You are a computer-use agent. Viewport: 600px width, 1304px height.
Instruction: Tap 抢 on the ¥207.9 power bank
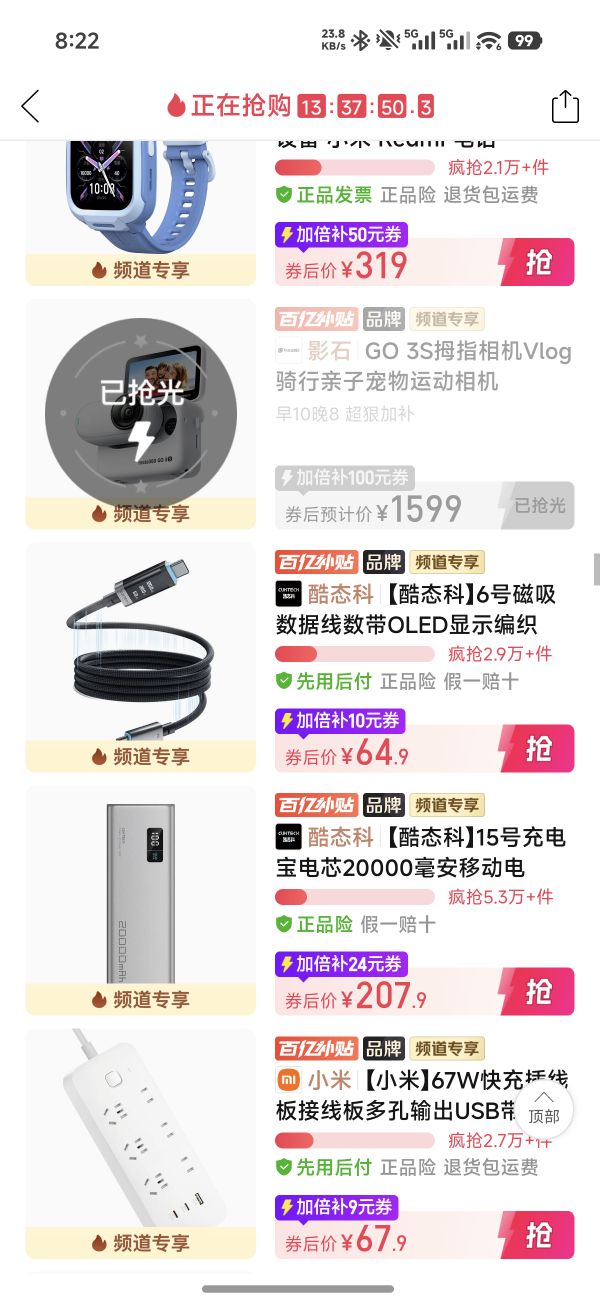click(538, 992)
